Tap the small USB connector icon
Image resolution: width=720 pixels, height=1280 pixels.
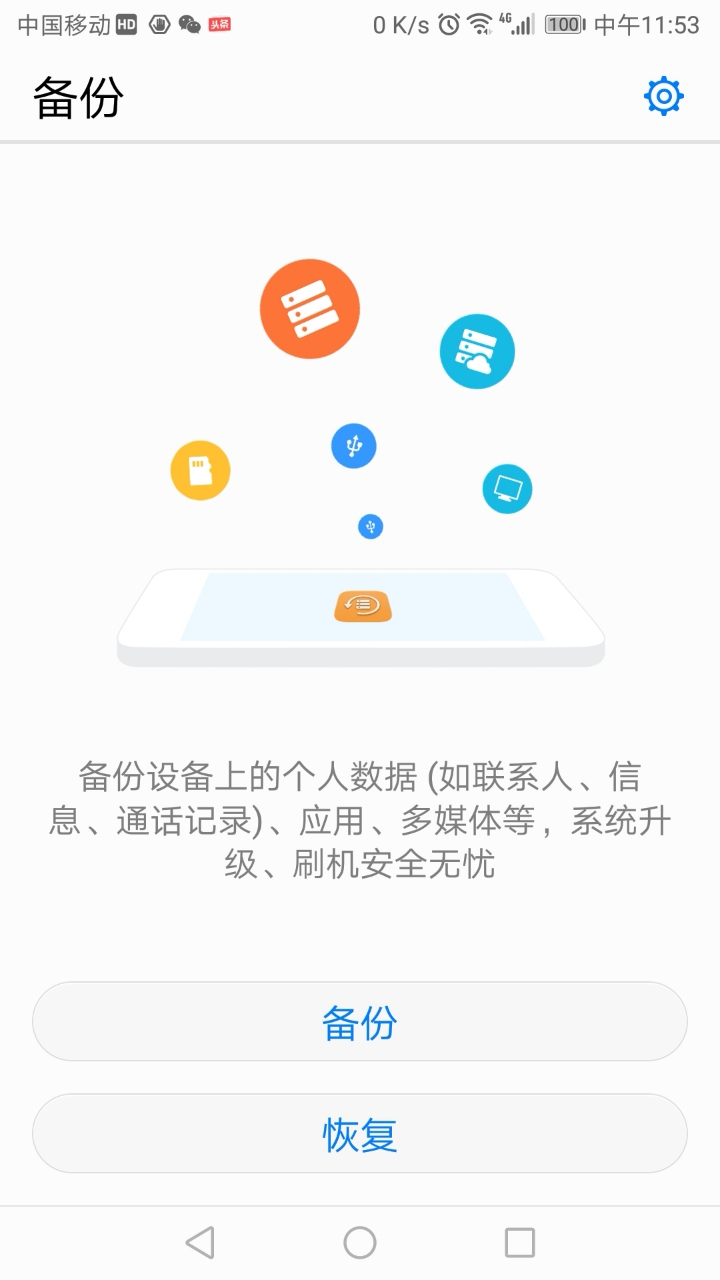(x=369, y=524)
